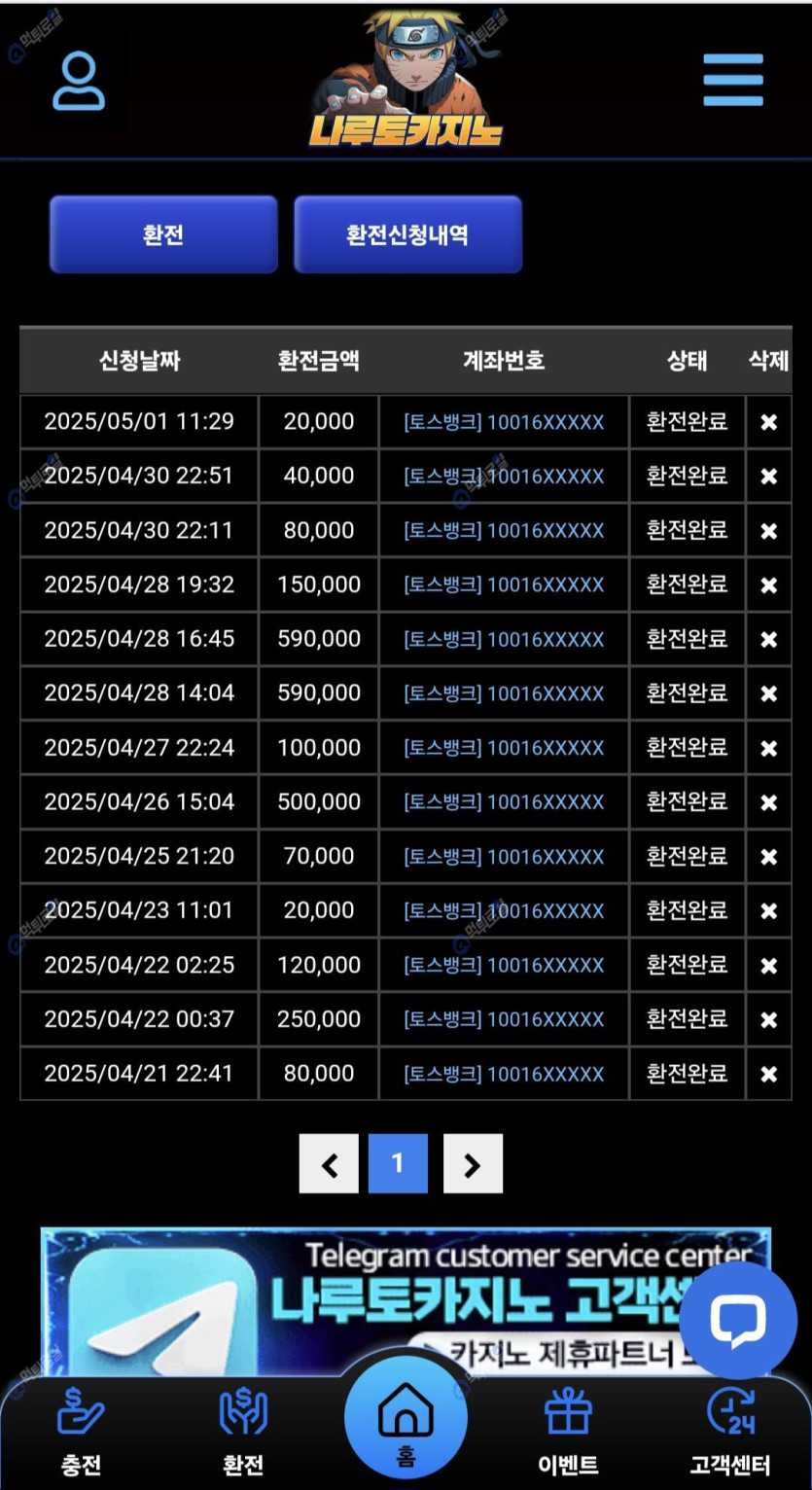Screen dimensions: 812x1490
Task: Open the floating chat bubble
Action: pos(738,1320)
